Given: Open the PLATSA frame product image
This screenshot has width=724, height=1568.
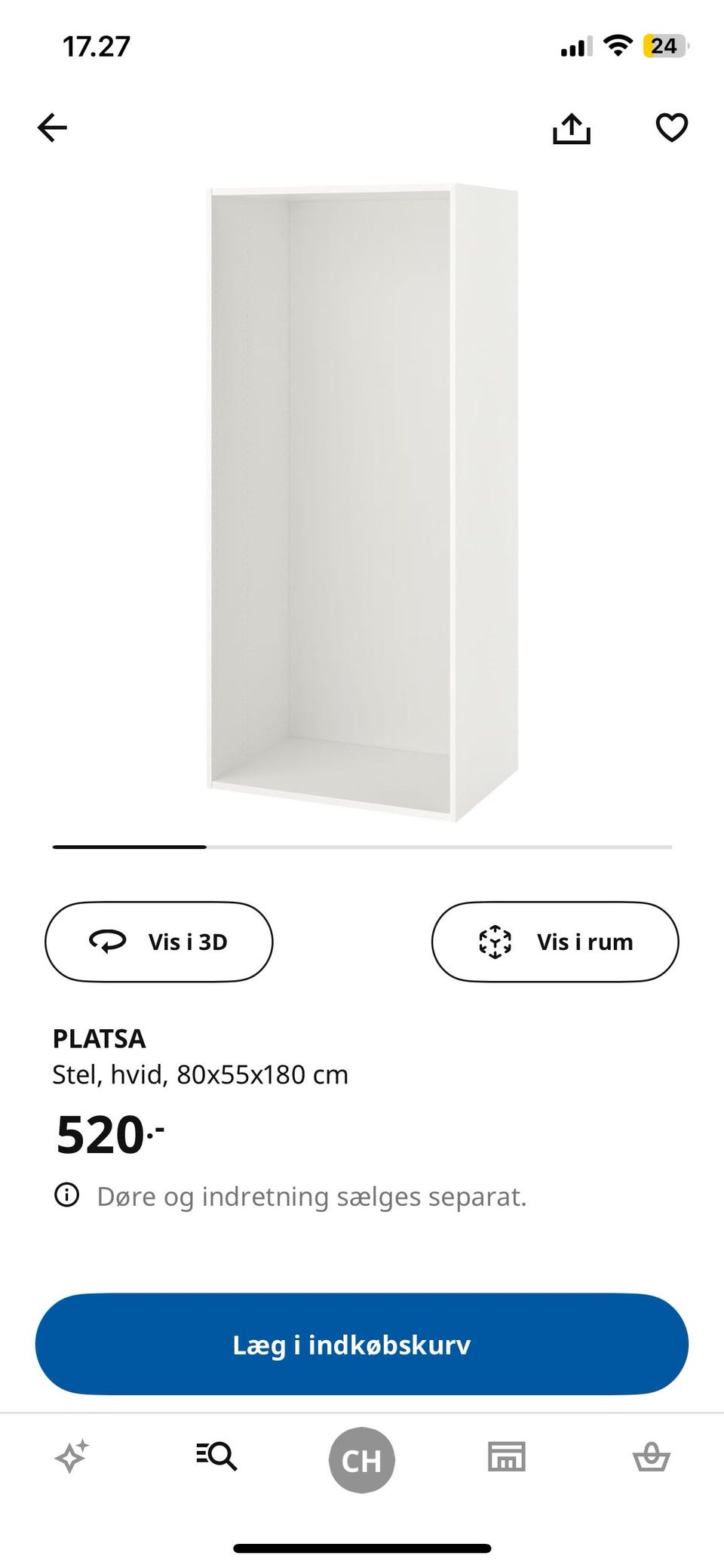Looking at the screenshot, I should 362,502.
